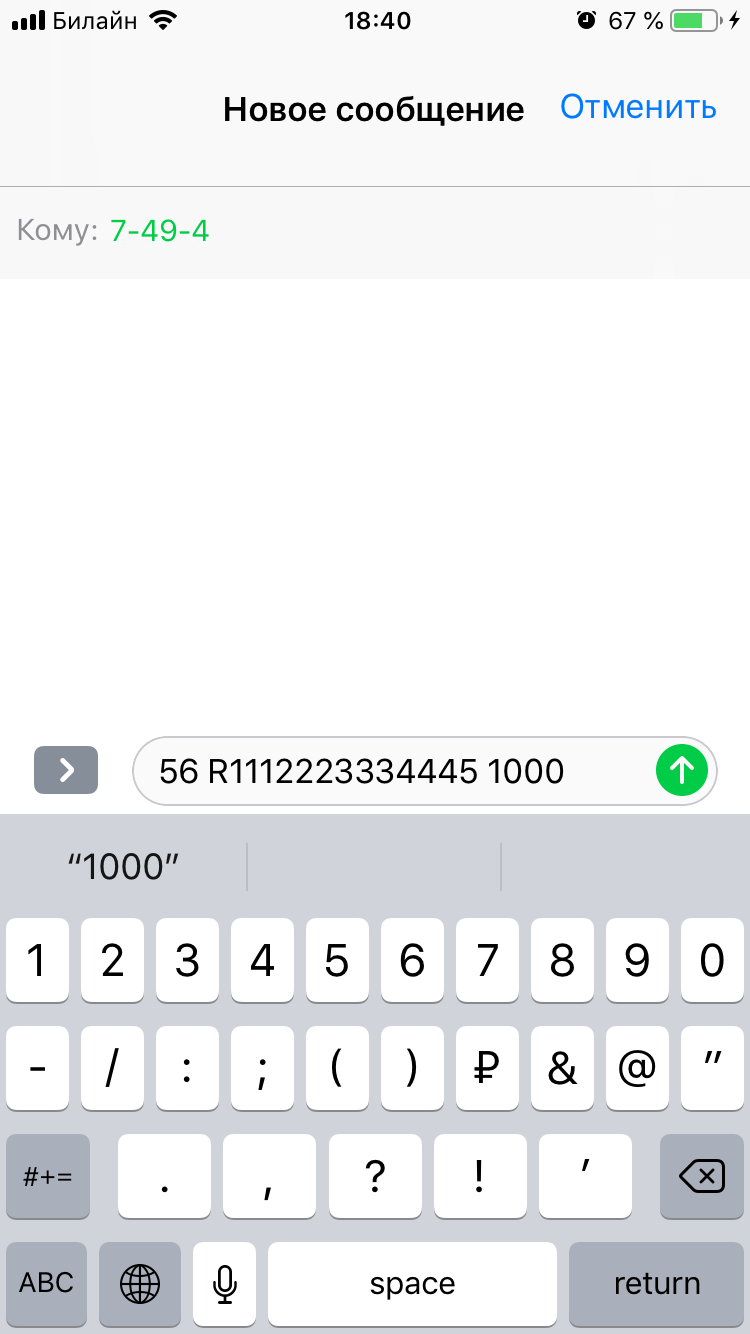Switch to the #+= symbols layout
750x1334 pixels.
coord(47,1177)
